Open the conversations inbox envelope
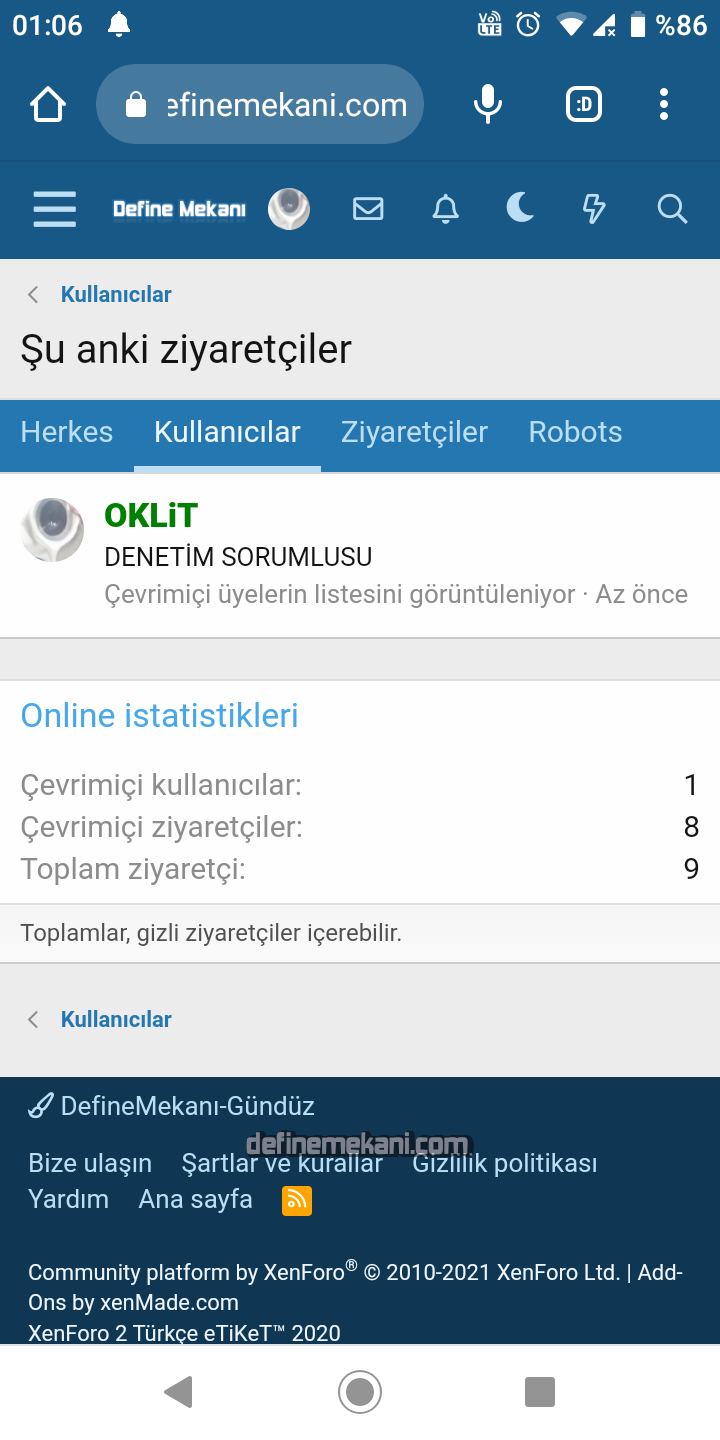 pyautogui.click(x=368, y=209)
